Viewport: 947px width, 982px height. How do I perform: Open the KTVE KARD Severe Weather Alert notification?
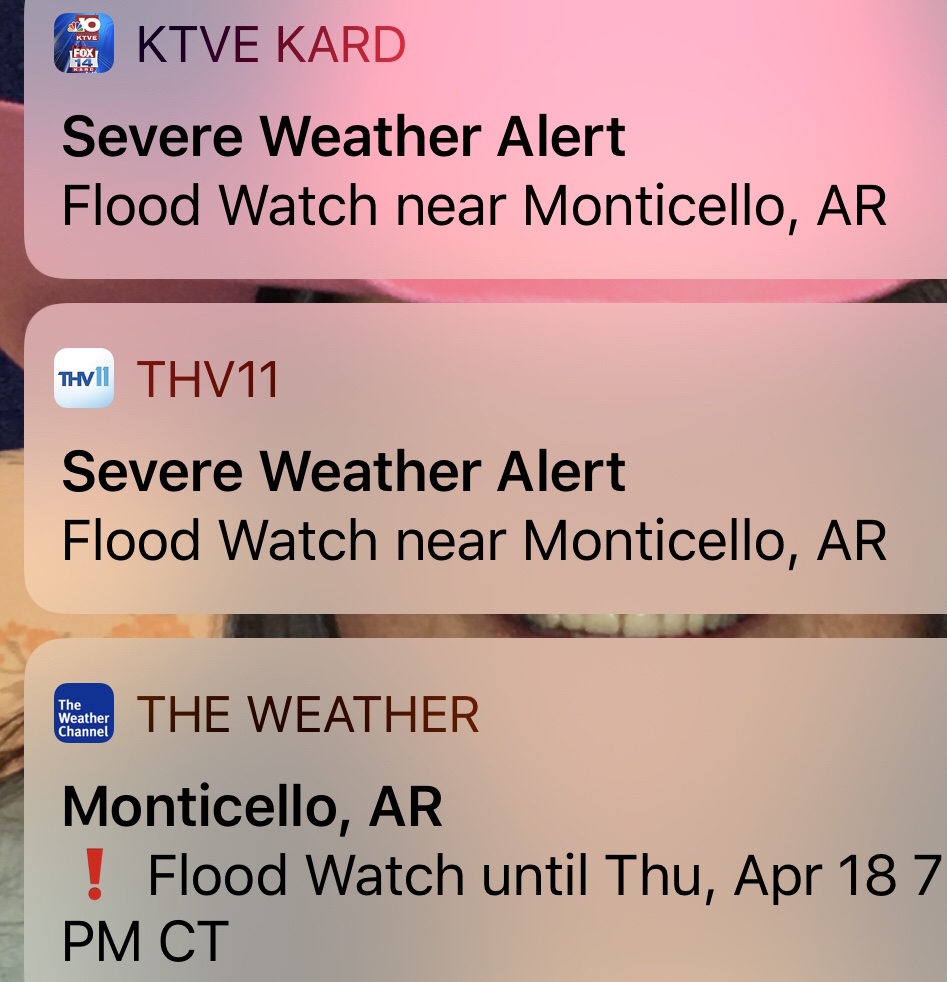(x=474, y=170)
